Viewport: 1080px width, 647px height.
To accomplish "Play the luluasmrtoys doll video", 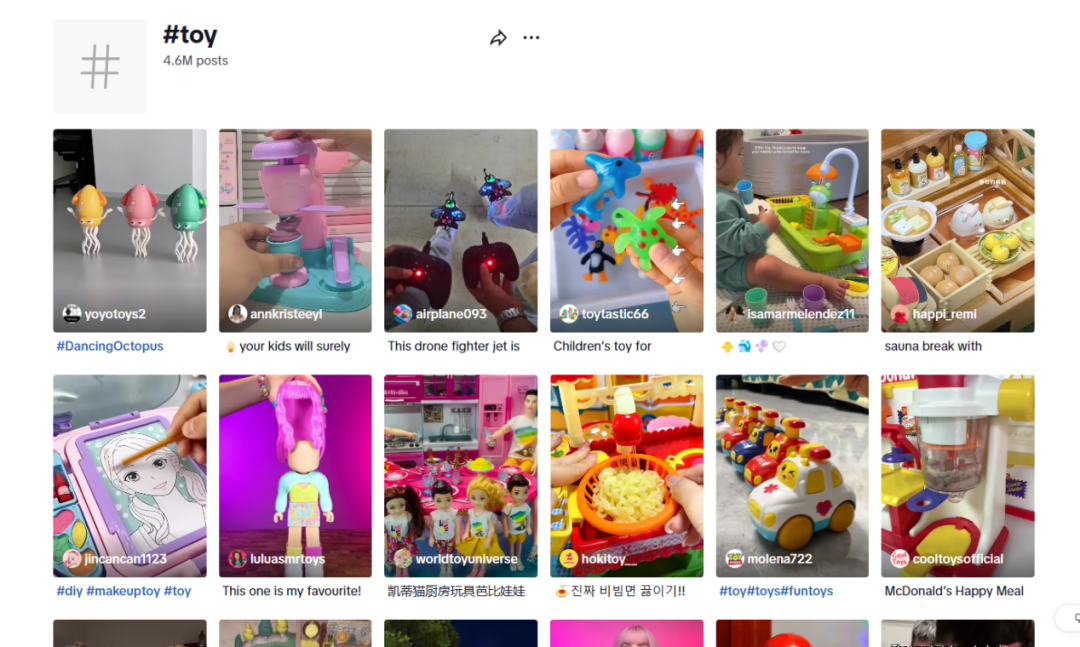I will 295,475.
